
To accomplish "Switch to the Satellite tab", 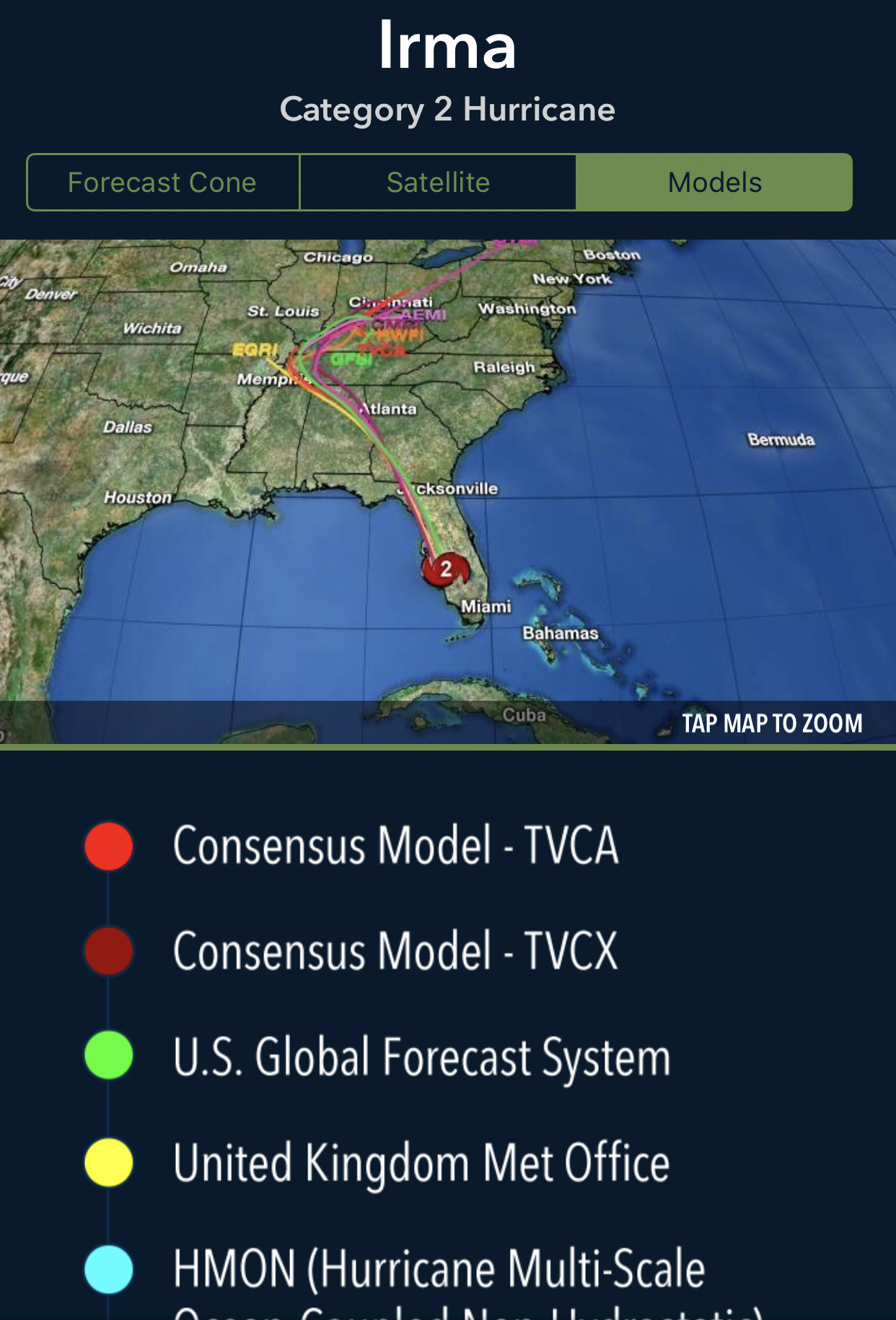I will point(438,183).
